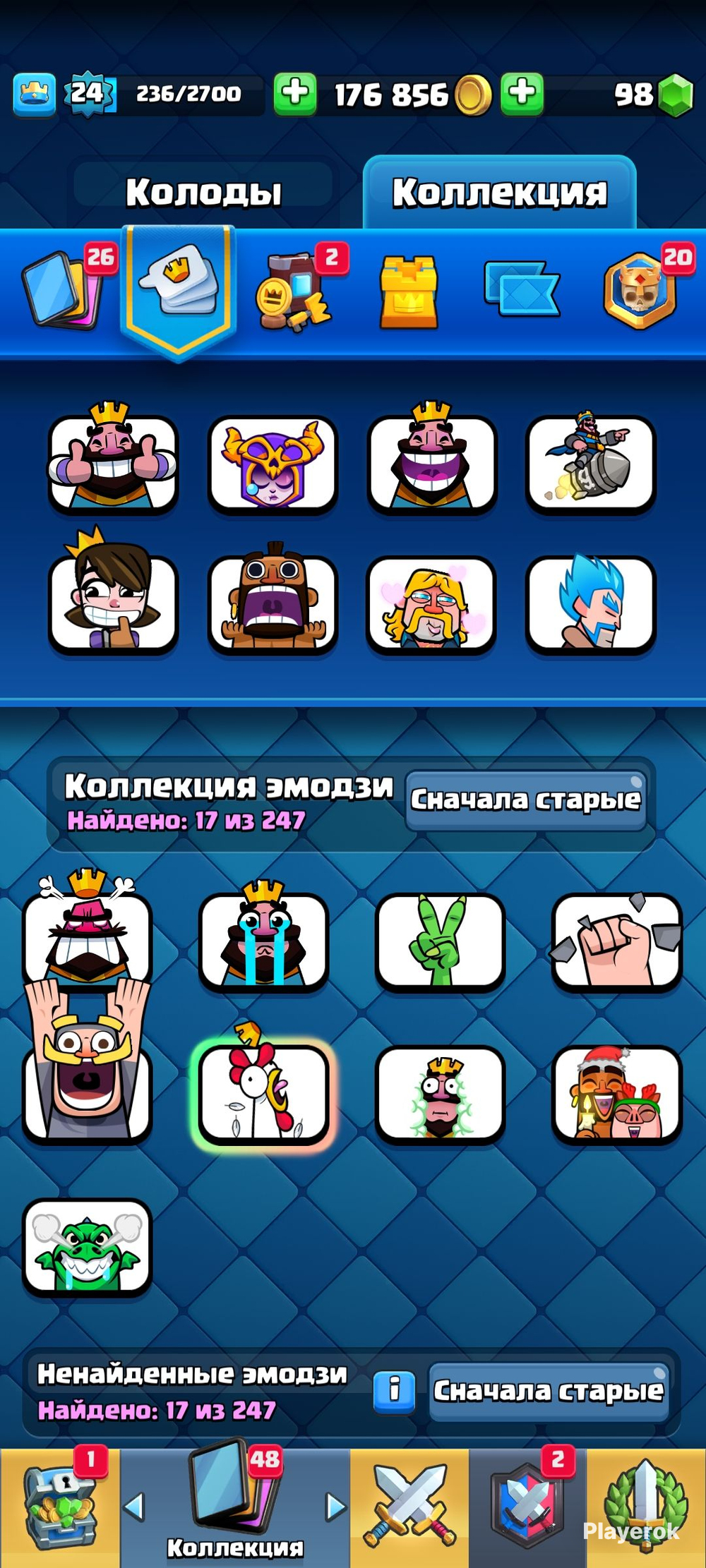Open the banners section
Image resolution: width=706 pixels, height=1568 pixels.
(x=521, y=289)
